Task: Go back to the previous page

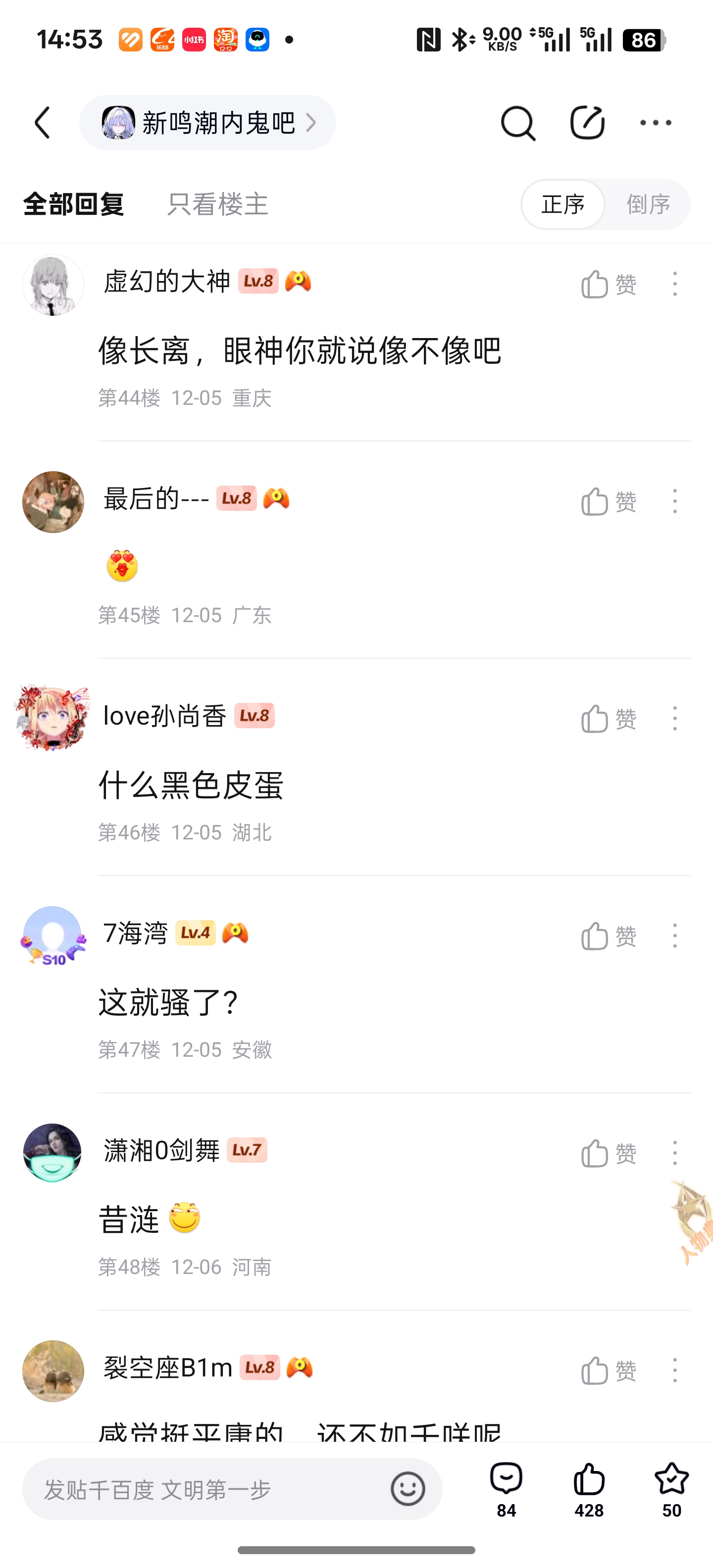Action: click(x=43, y=123)
